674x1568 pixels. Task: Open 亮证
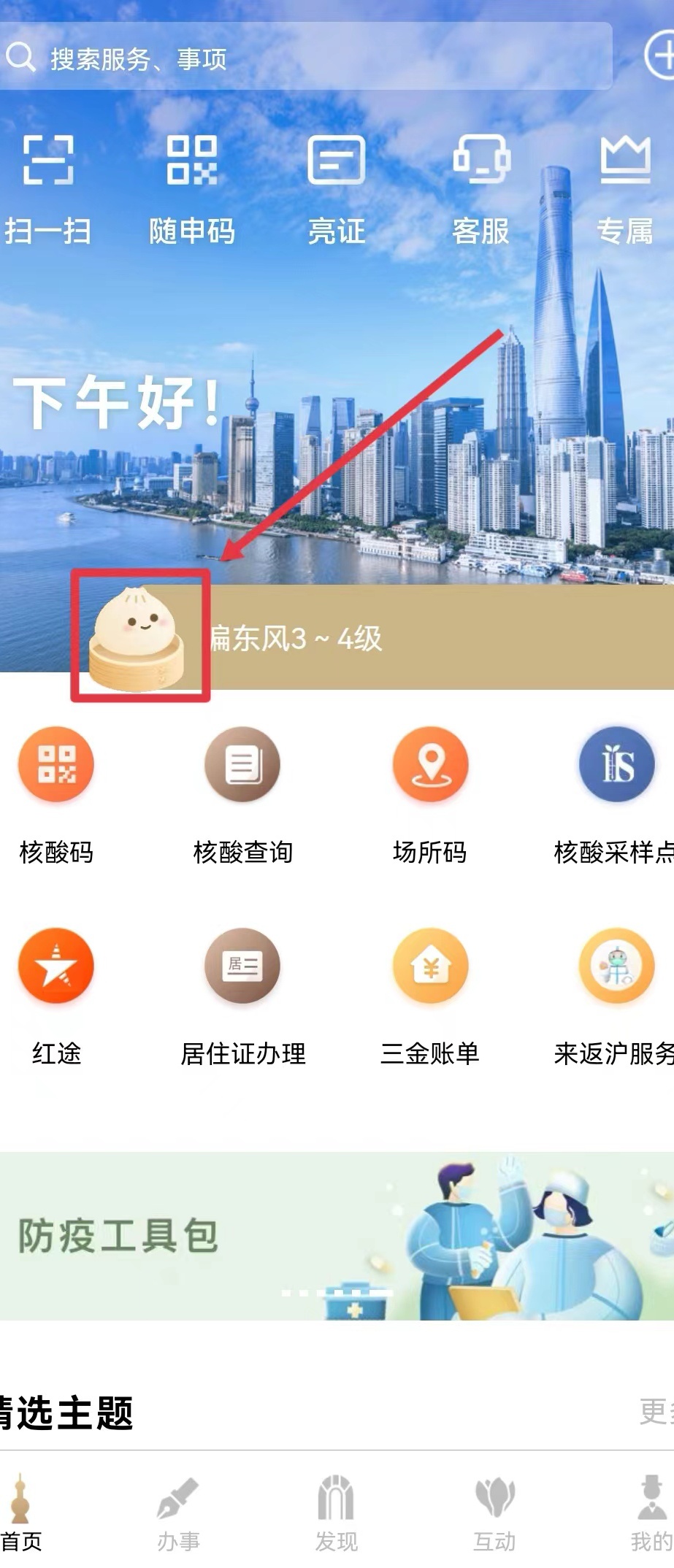pos(336,189)
